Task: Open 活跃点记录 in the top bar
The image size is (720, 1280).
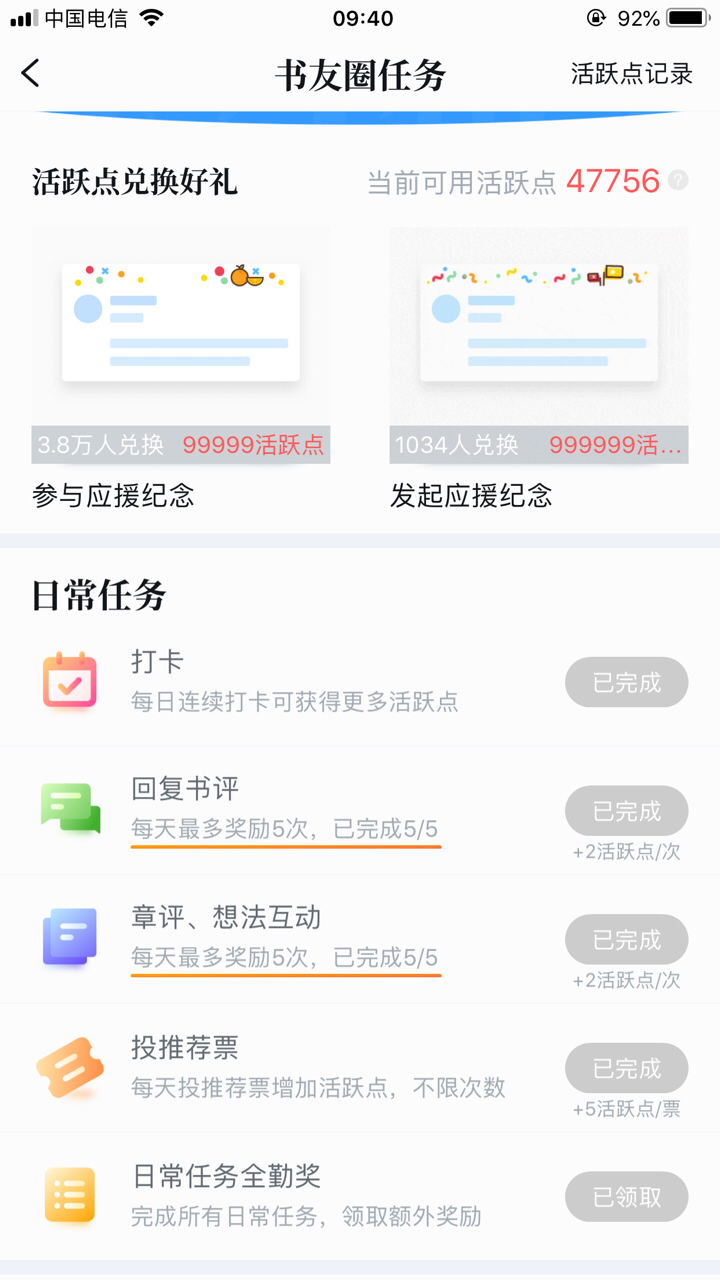Action: coord(632,74)
